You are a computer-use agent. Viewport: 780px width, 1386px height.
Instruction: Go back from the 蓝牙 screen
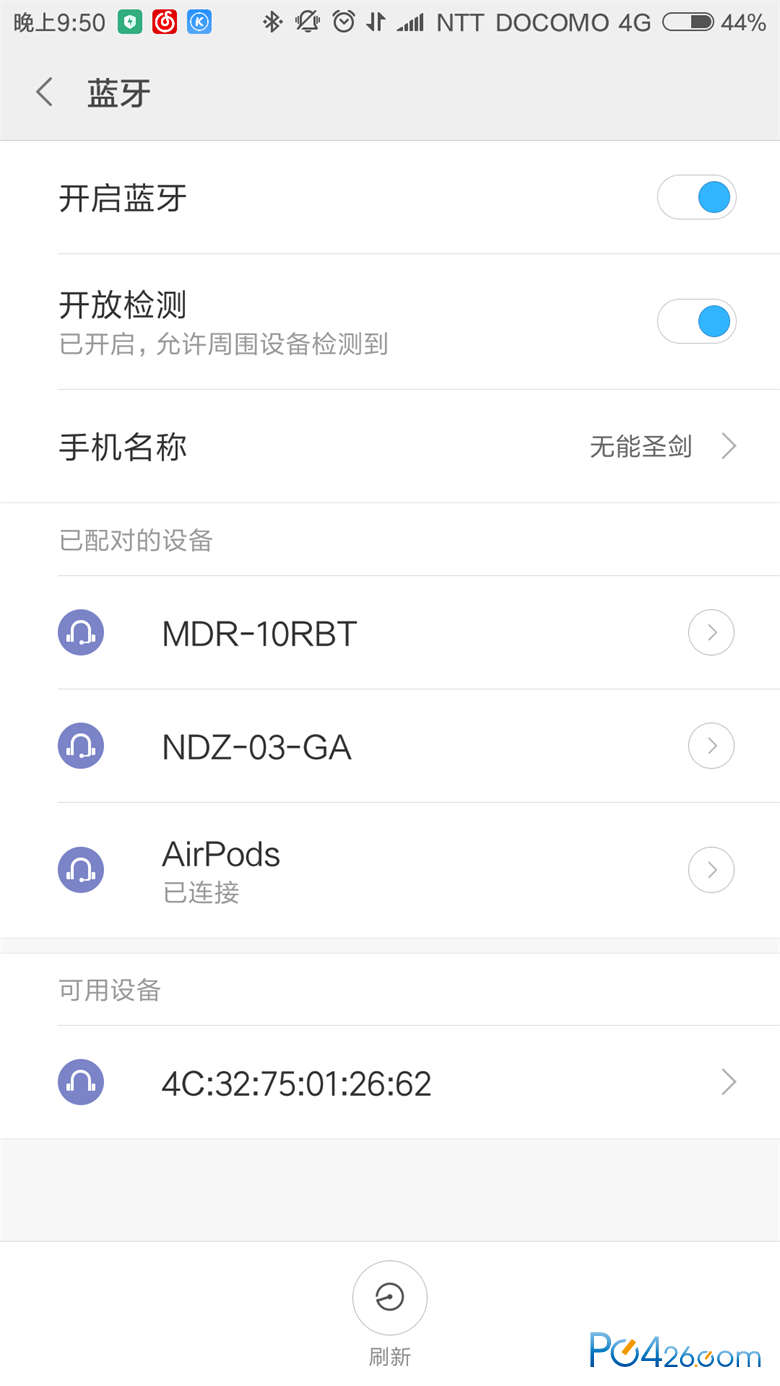click(44, 93)
